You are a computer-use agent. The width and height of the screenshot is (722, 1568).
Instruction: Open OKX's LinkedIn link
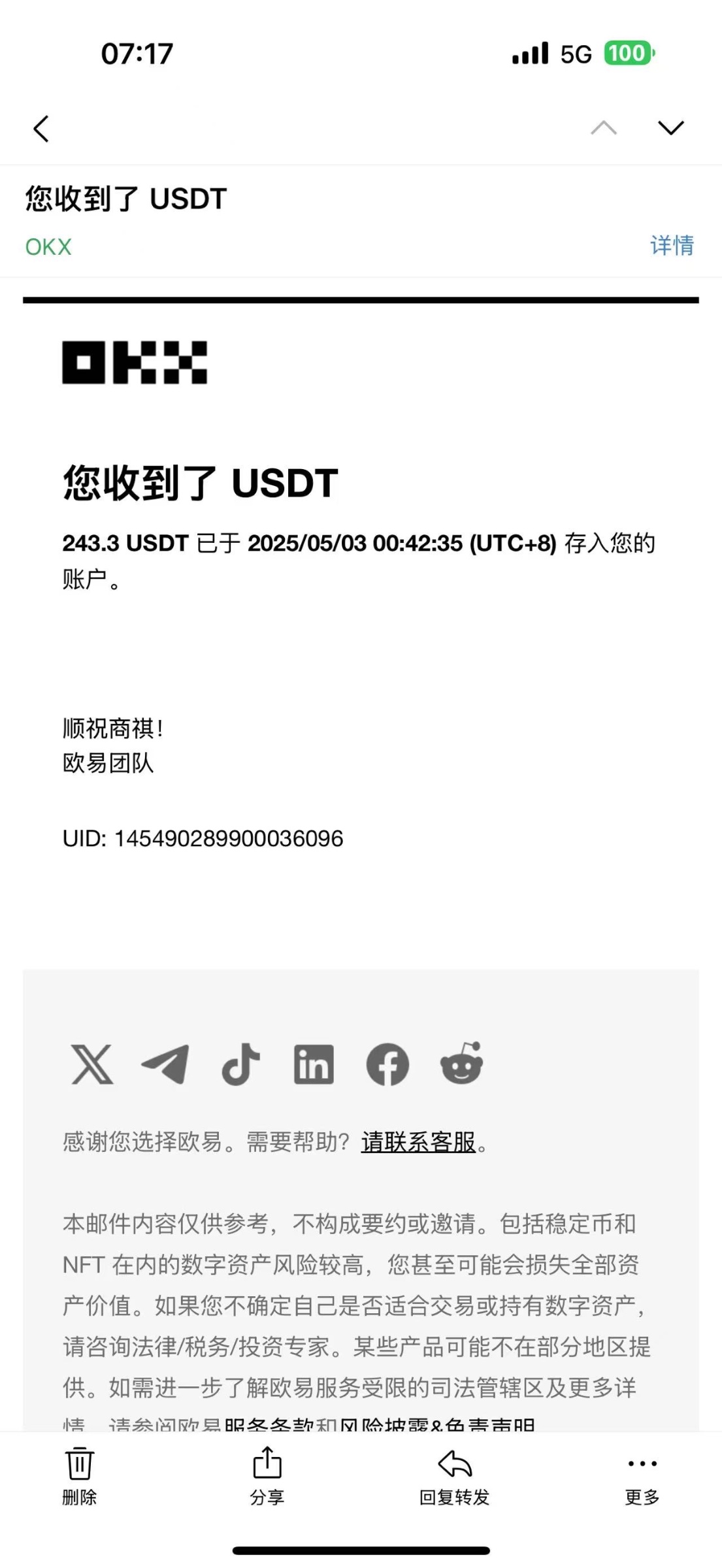coord(314,1064)
